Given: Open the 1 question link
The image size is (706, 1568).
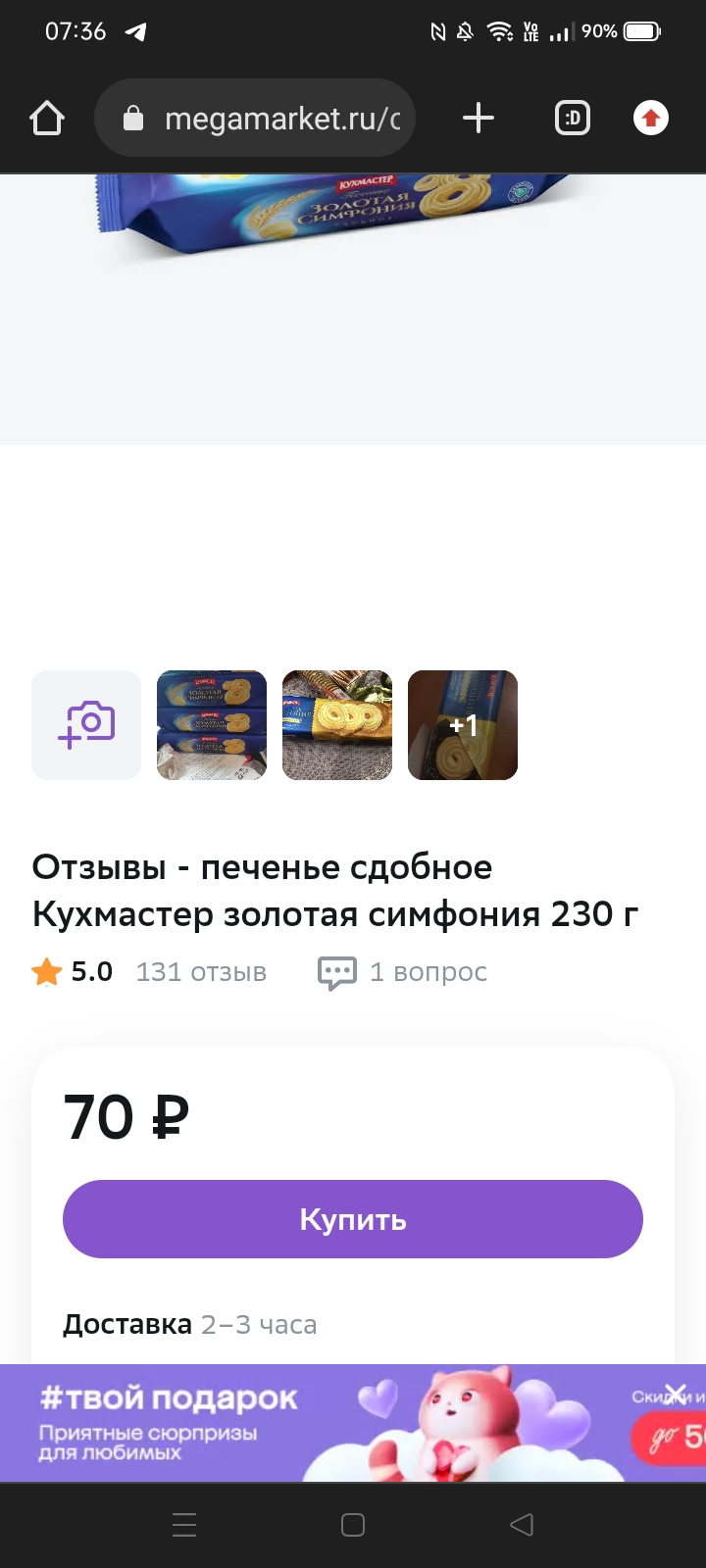Looking at the screenshot, I should pyautogui.click(x=403, y=972).
